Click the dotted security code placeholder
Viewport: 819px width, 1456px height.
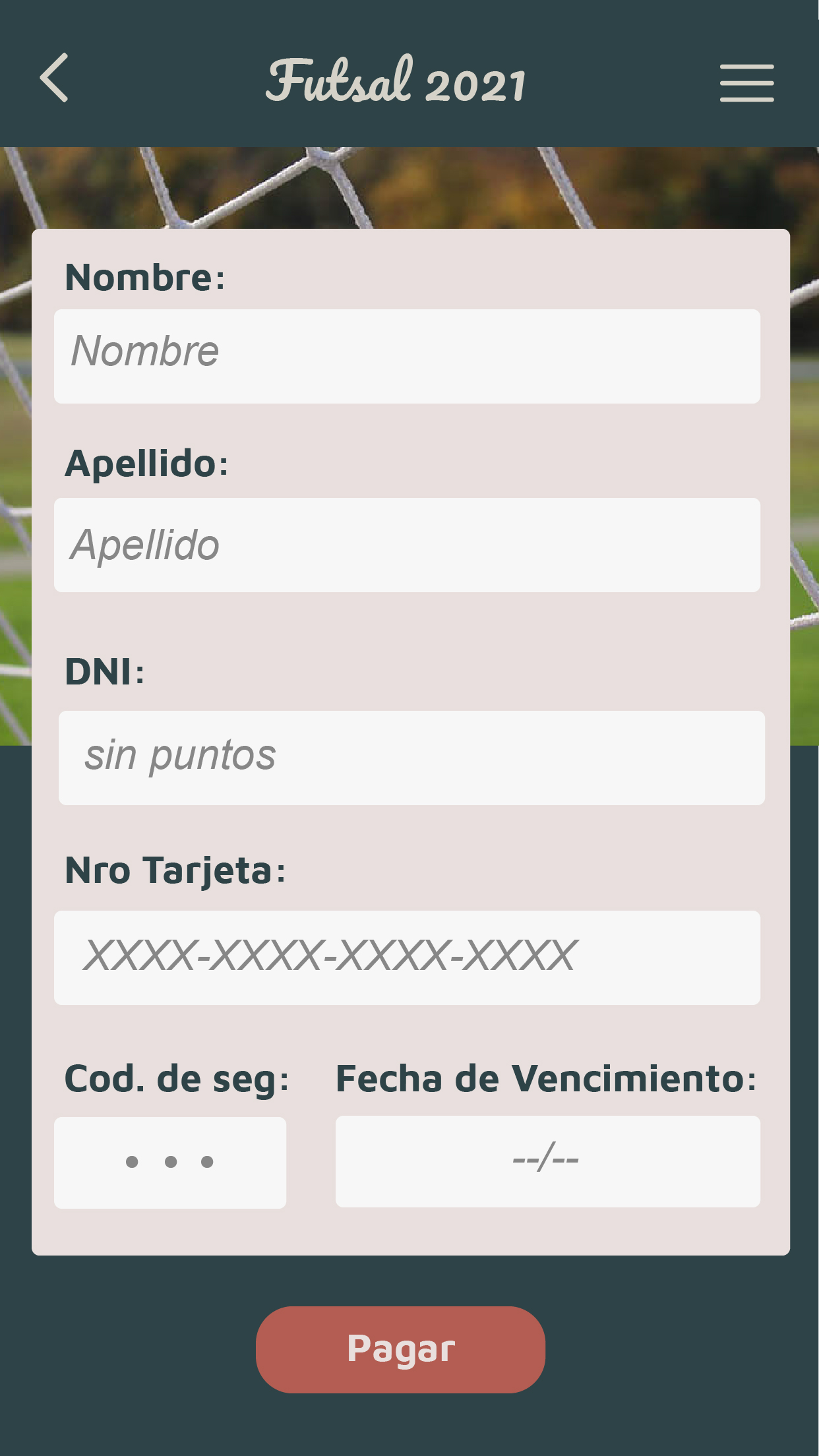pos(168,1161)
